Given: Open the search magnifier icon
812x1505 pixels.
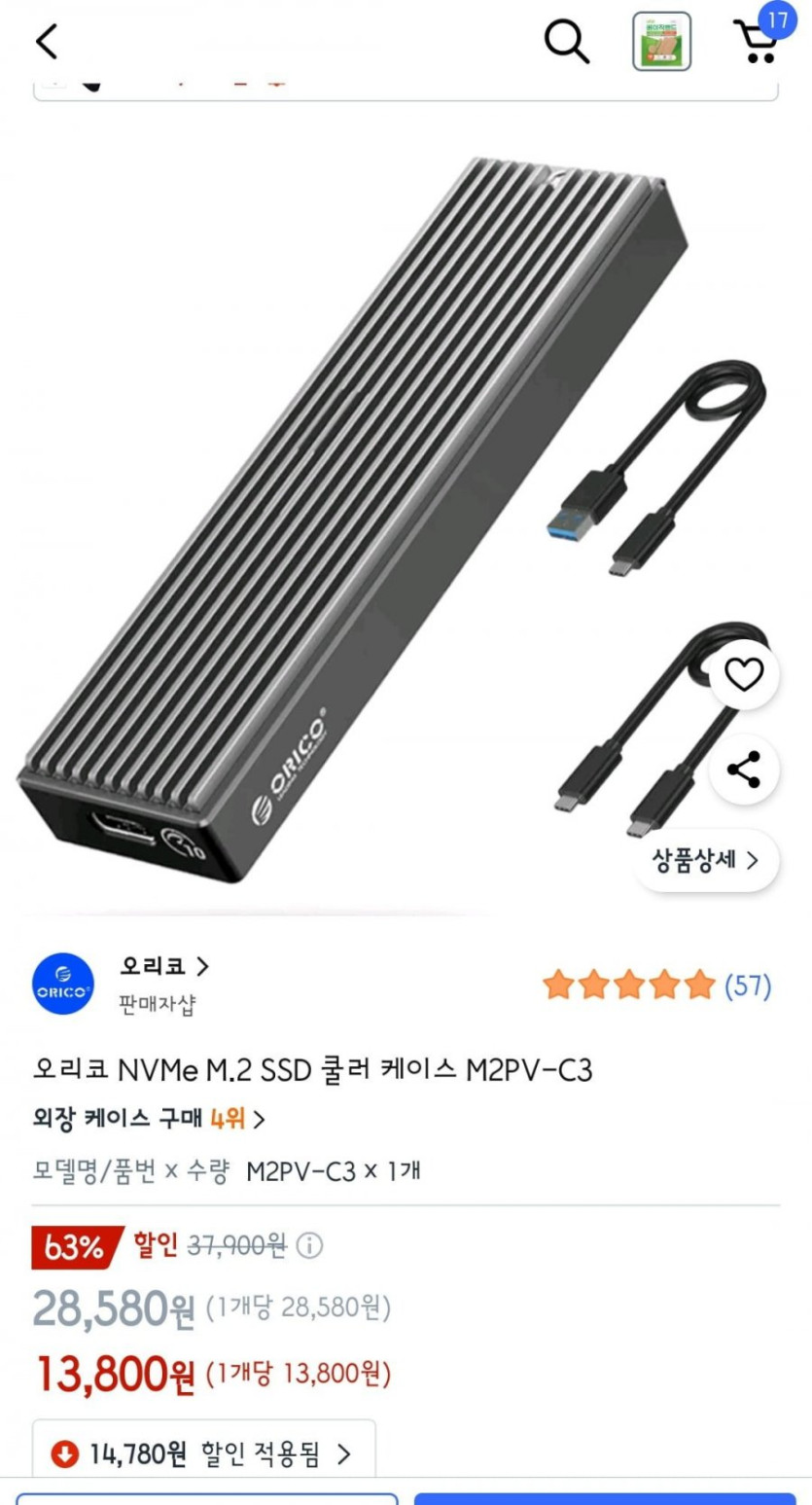Looking at the screenshot, I should [x=566, y=41].
